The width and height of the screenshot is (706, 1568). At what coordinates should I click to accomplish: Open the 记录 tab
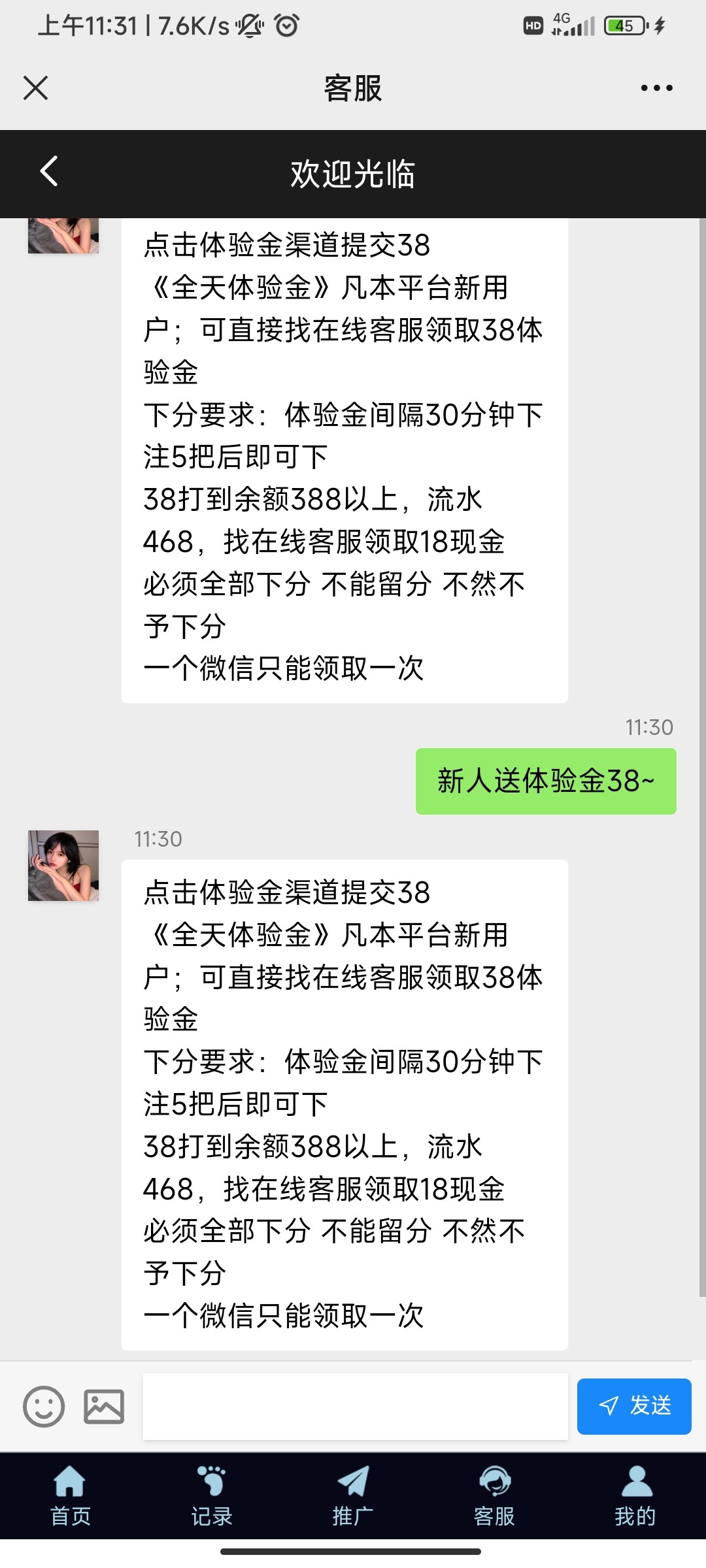[212, 1496]
